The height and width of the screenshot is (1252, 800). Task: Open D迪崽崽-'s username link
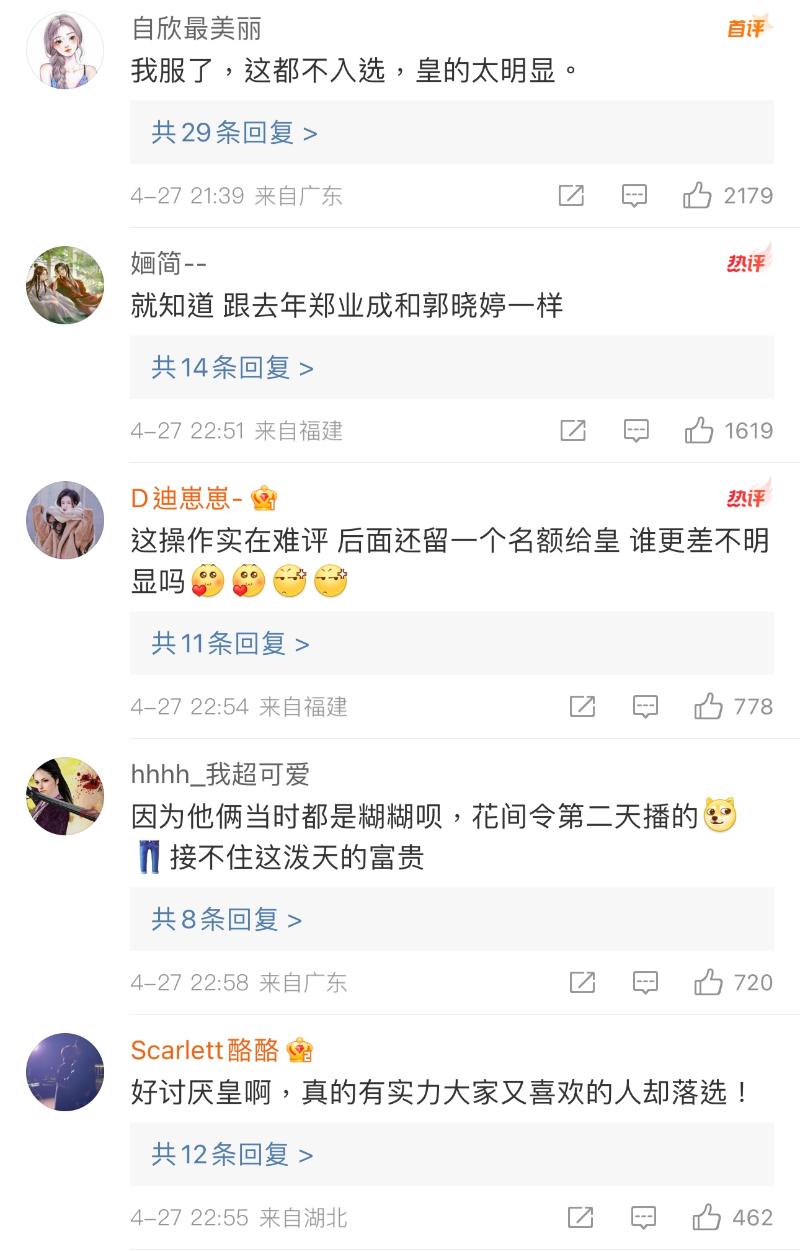click(x=186, y=498)
